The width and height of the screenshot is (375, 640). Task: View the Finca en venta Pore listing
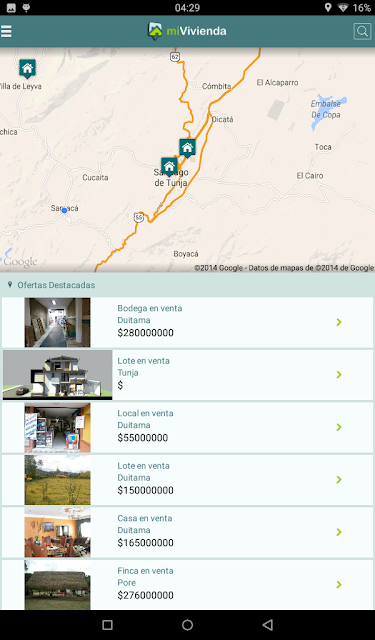click(187, 584)
